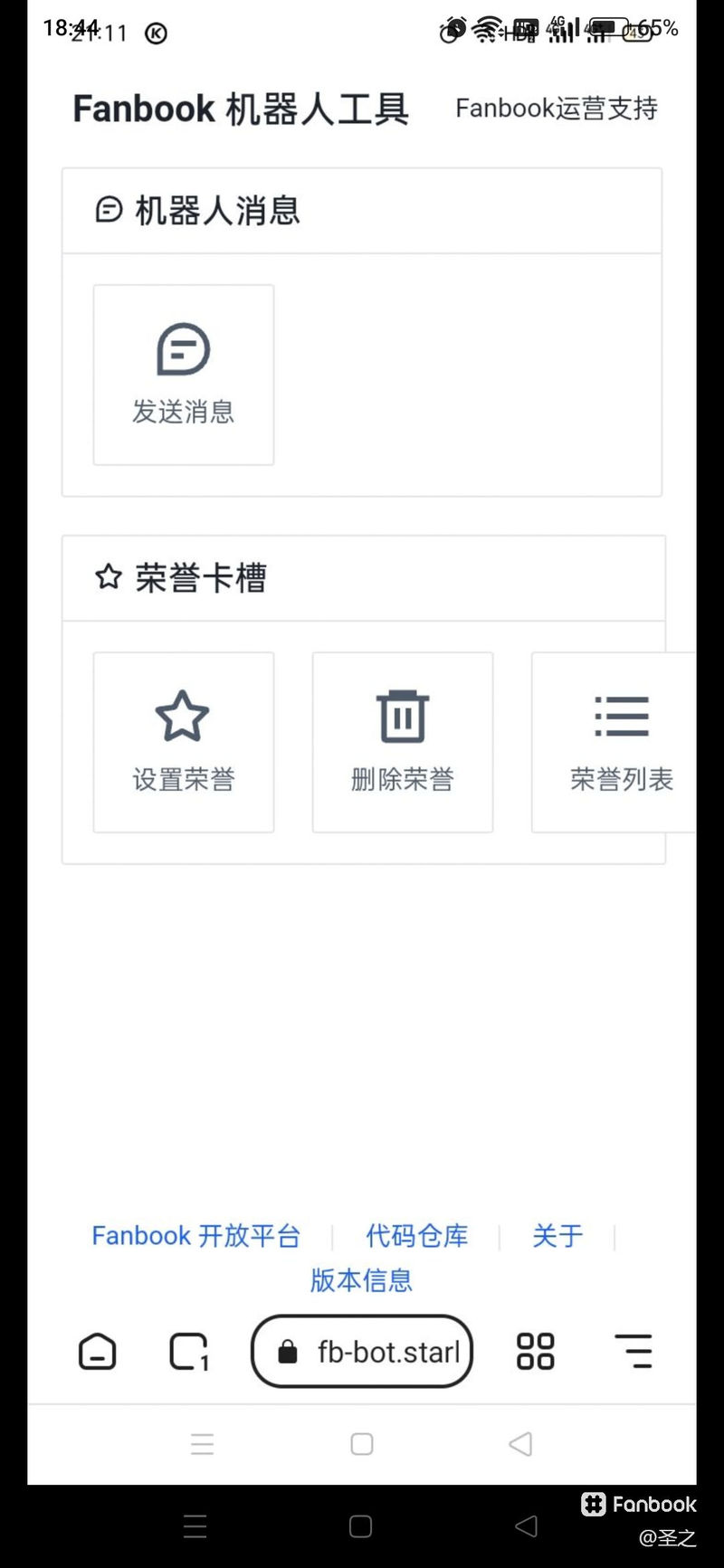Image resolution: width=724 pixels, height=1568 pixels.
Task: Open the 发送消息 card
Action: coord(184,375)
